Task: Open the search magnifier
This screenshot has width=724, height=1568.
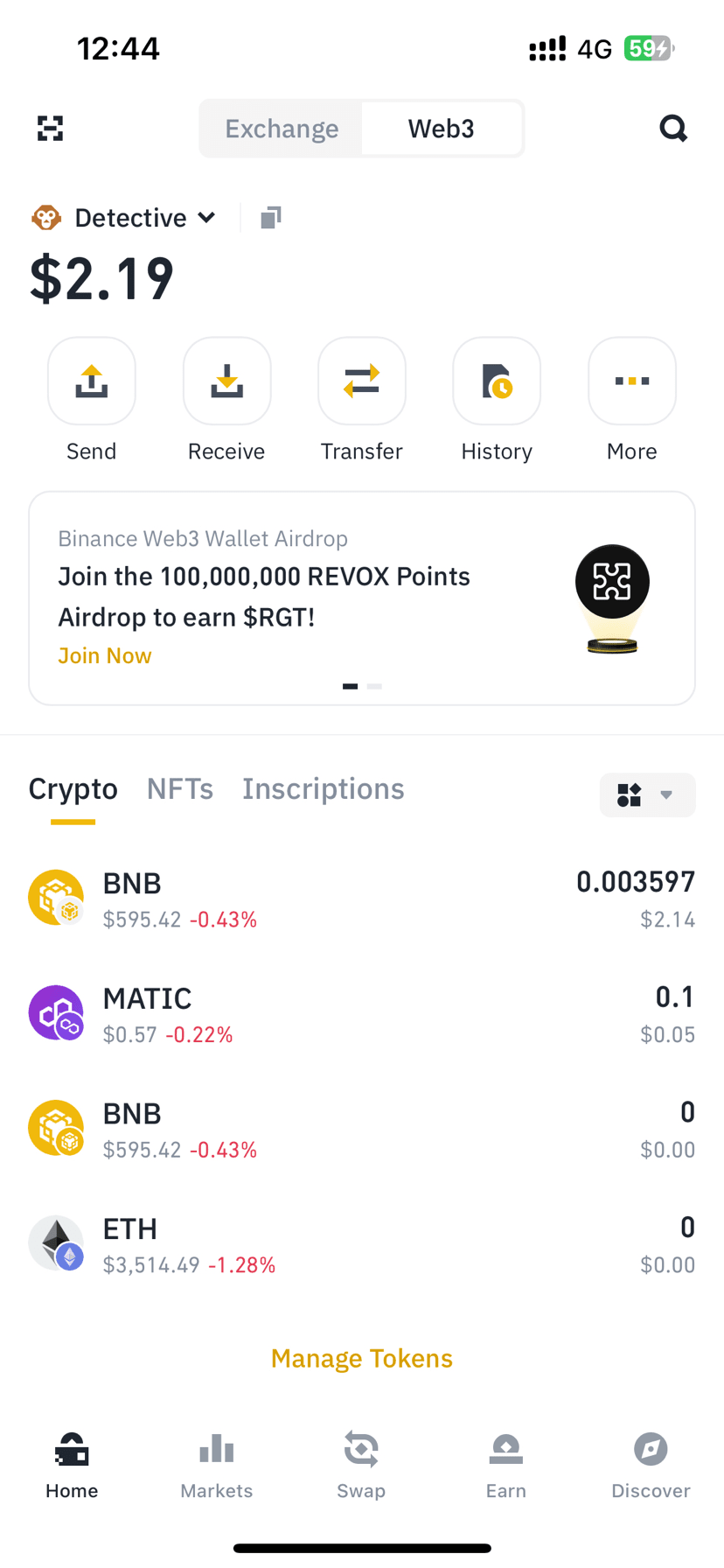Action: click(672, 129)
